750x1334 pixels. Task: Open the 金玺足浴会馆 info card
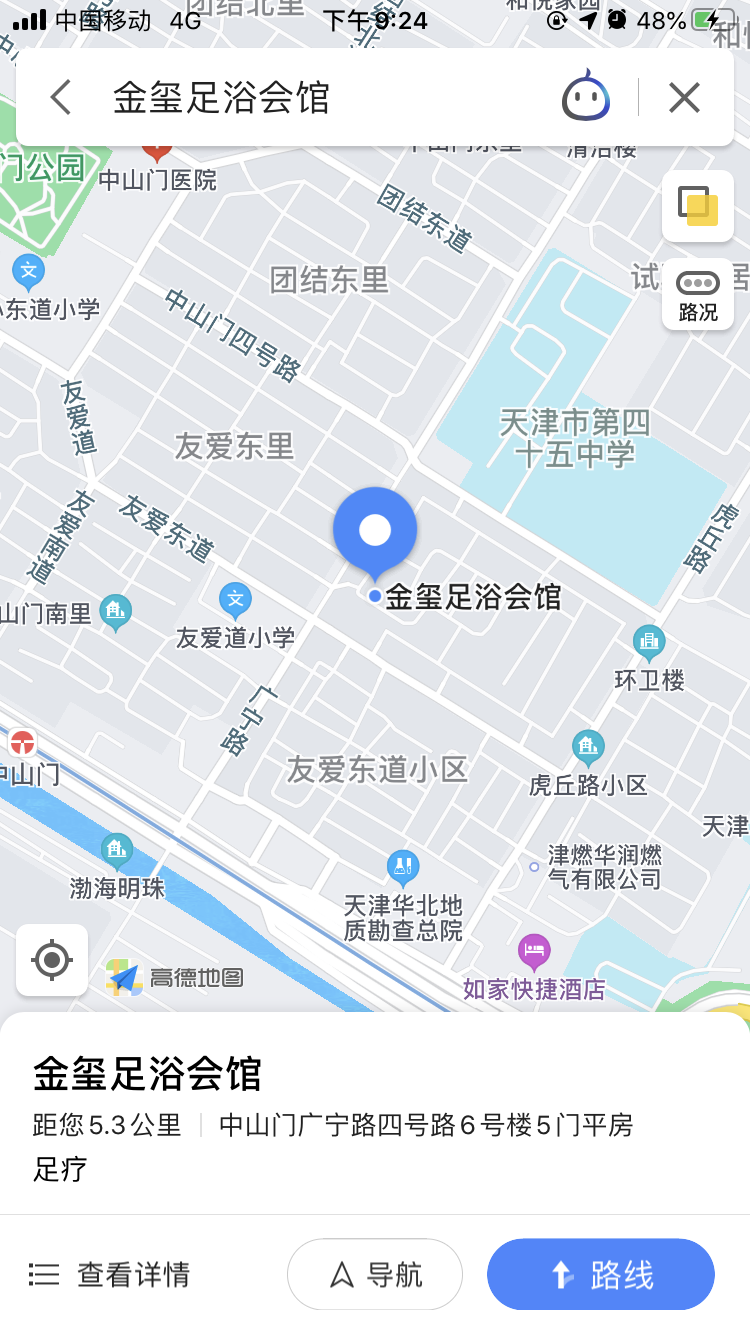375,1110
